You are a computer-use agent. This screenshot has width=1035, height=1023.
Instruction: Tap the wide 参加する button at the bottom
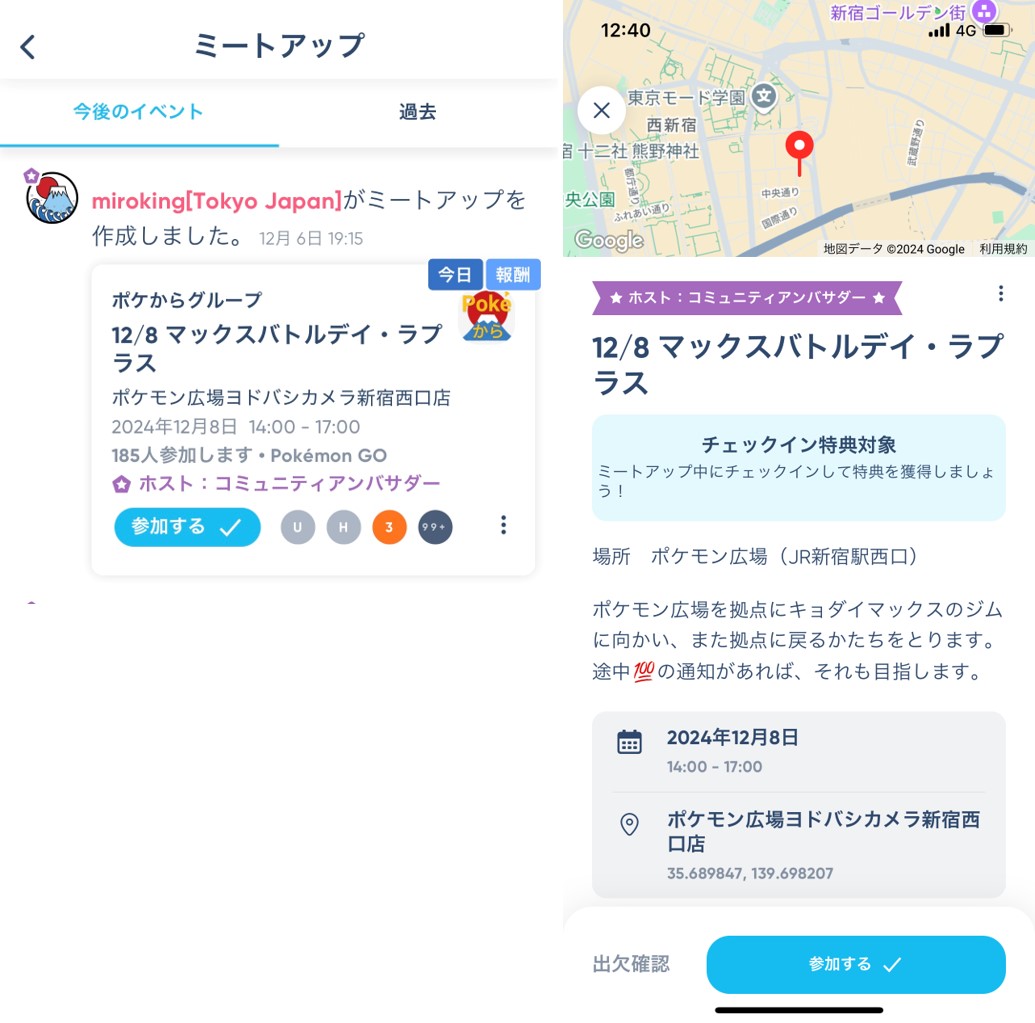[855, 964]
